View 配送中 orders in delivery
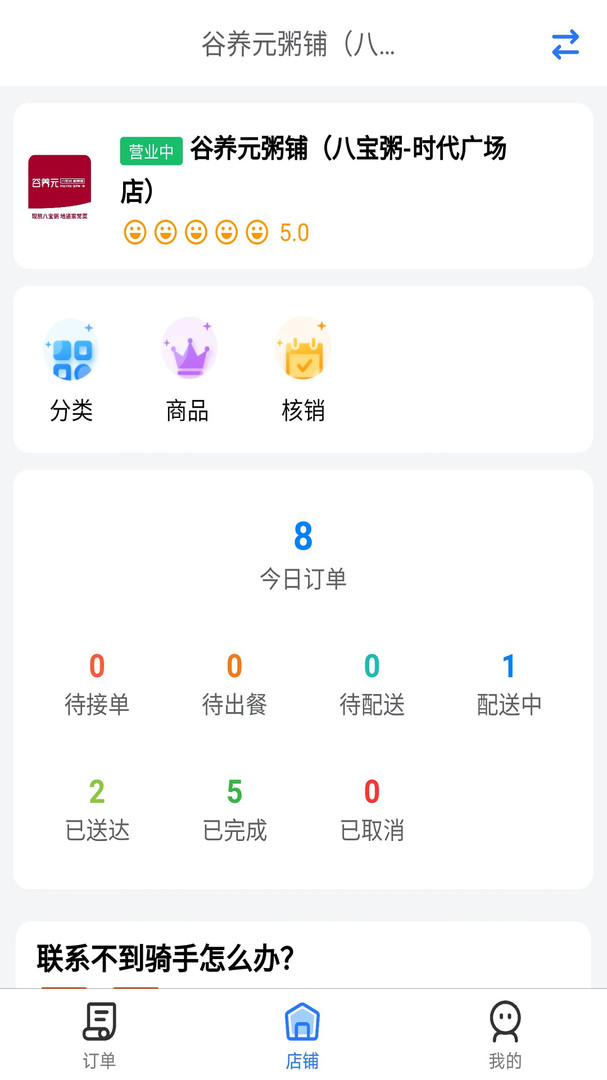 (x=509, y=684)
